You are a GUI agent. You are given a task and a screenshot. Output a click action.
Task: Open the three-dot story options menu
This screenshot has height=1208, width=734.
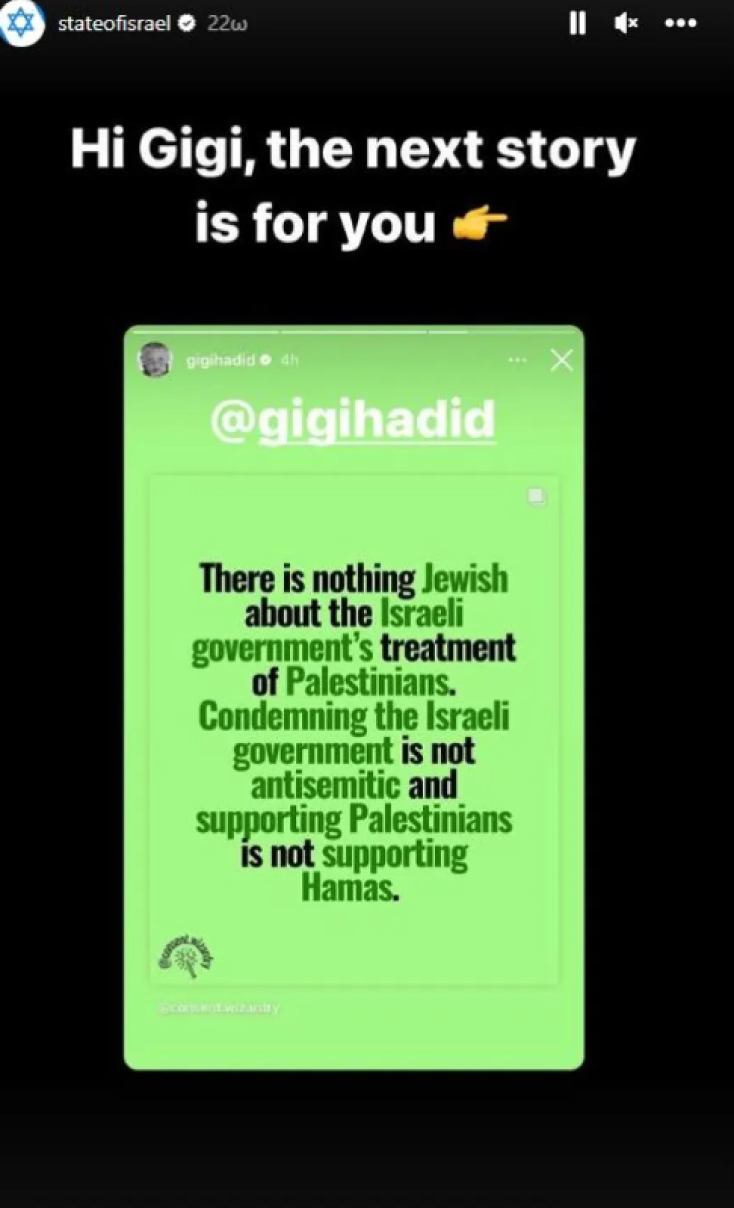[x=680, y=24]
